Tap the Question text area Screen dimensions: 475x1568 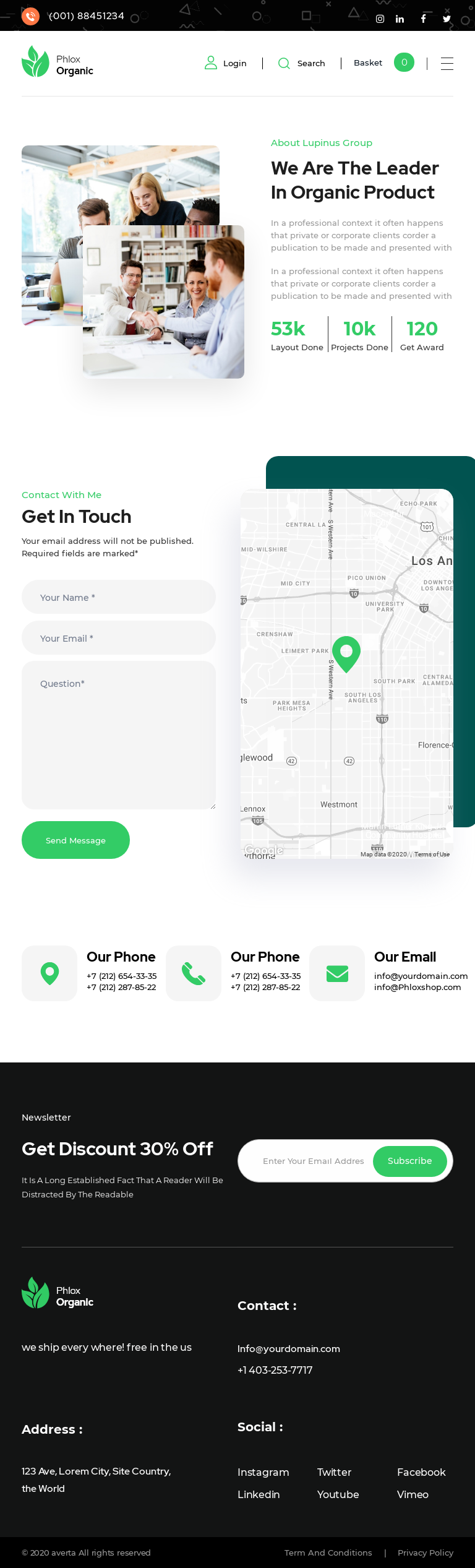tap(119, 734)
